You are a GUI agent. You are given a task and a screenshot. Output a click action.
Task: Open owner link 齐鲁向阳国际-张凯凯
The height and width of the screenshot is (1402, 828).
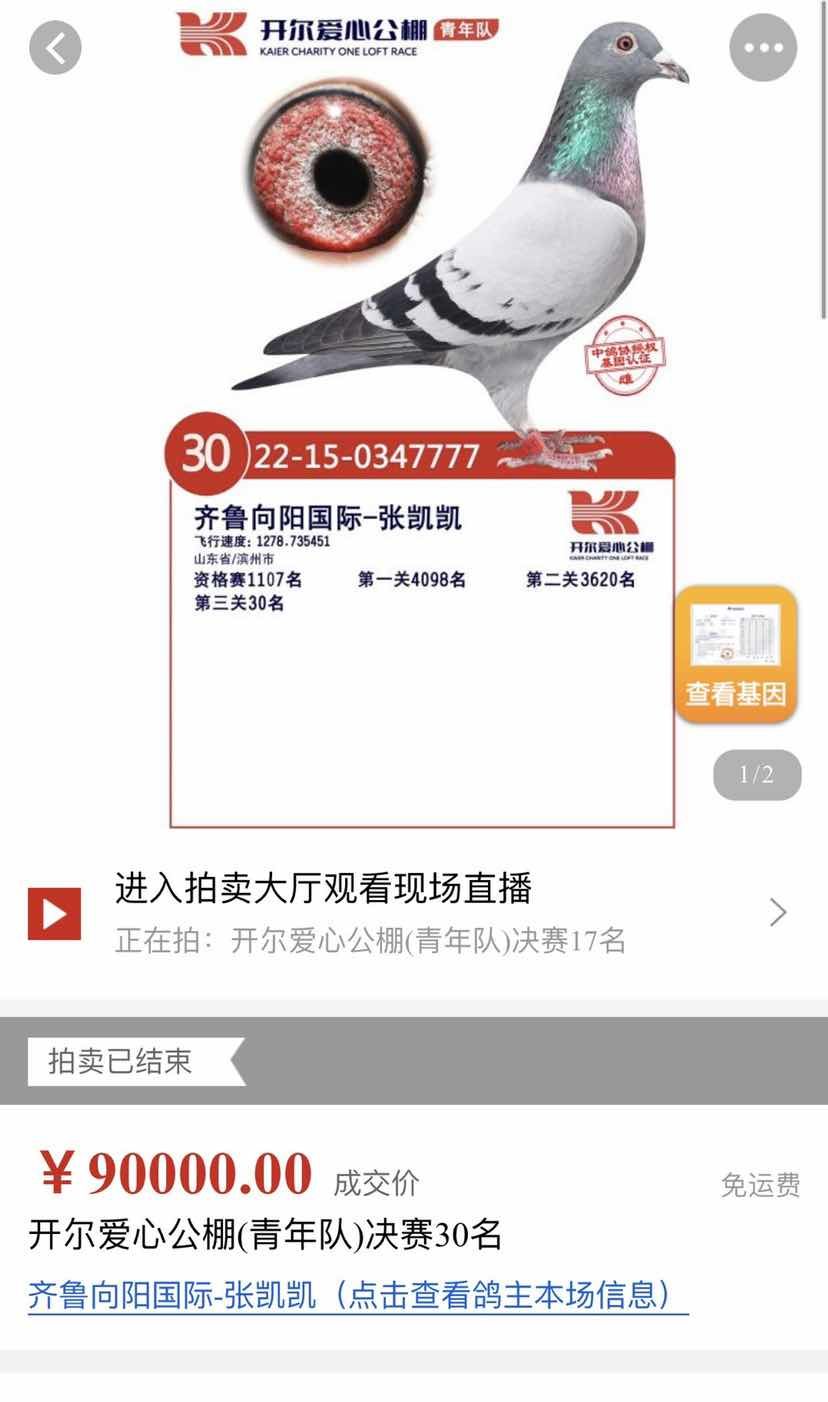[x=358, y=1294]
